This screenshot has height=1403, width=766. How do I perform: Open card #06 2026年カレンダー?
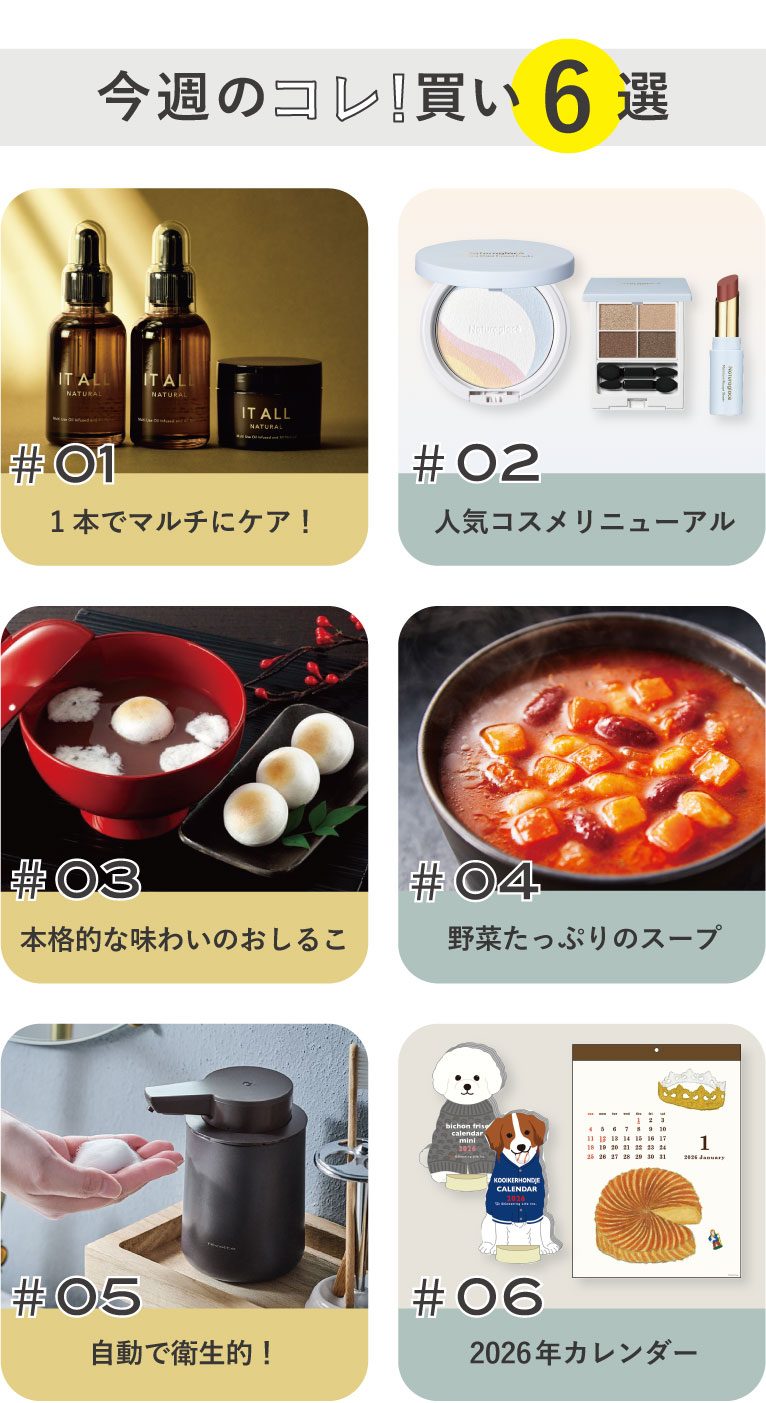[x=582, y=1211]
